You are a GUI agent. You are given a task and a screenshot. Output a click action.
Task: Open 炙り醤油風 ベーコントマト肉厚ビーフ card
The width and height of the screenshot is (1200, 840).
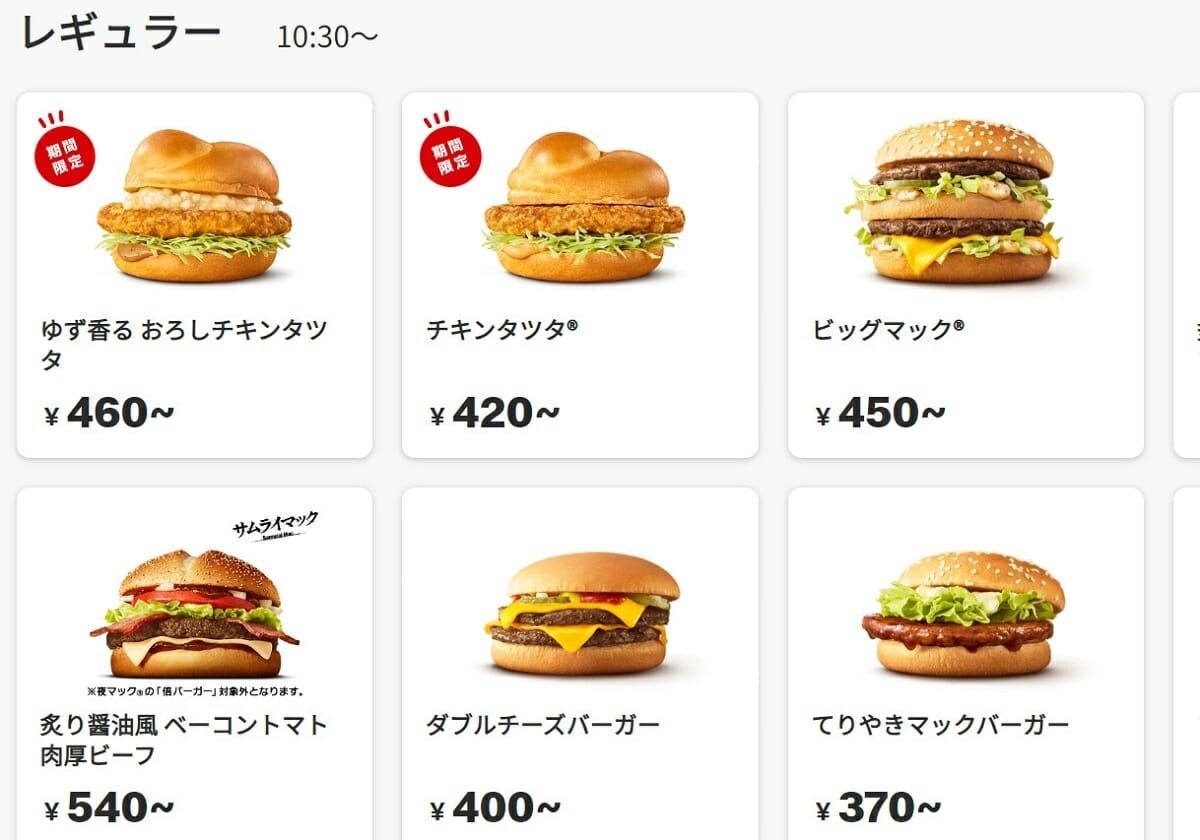click(194, 665)
